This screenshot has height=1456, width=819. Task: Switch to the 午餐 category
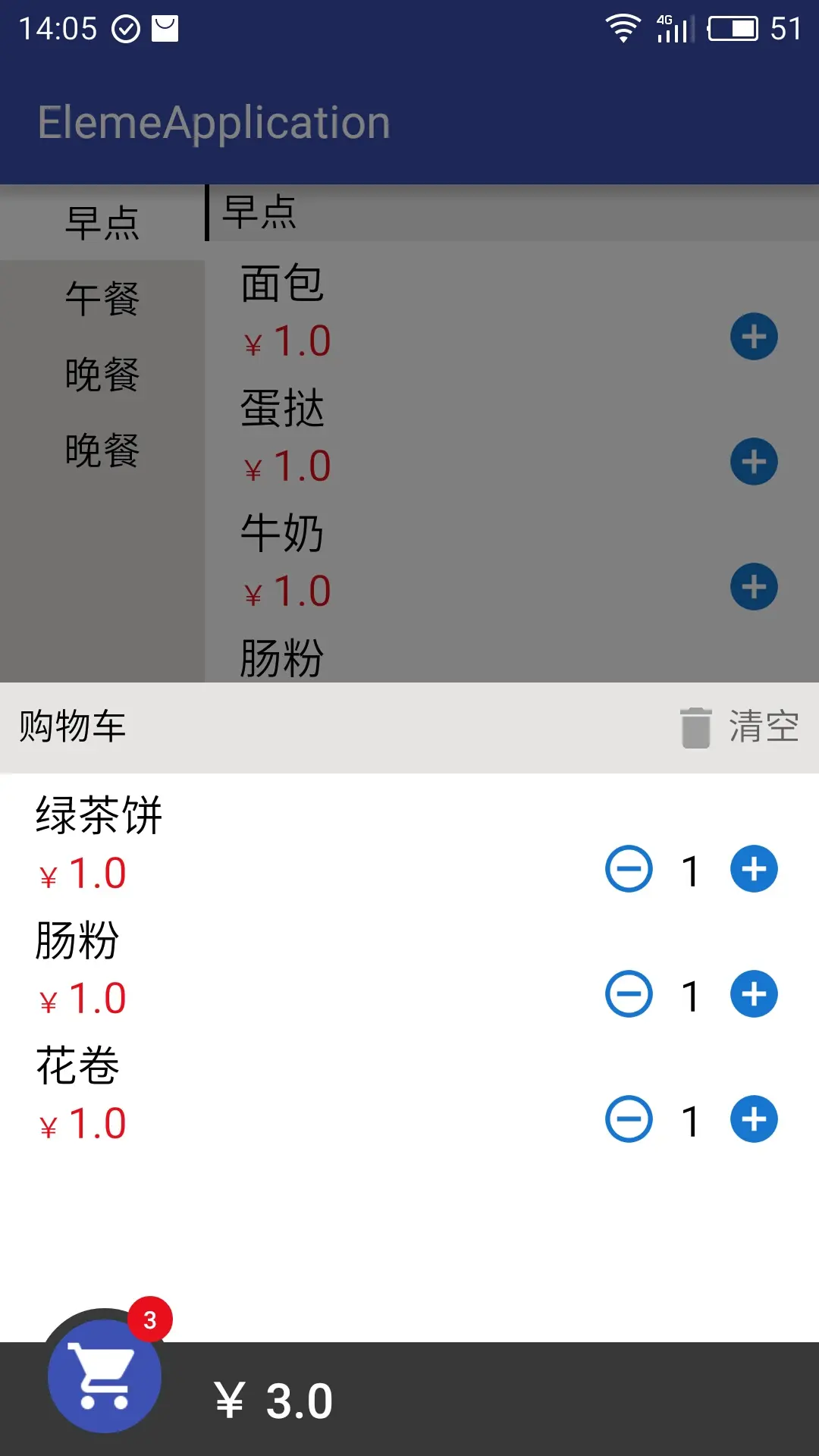coord(102,298)
